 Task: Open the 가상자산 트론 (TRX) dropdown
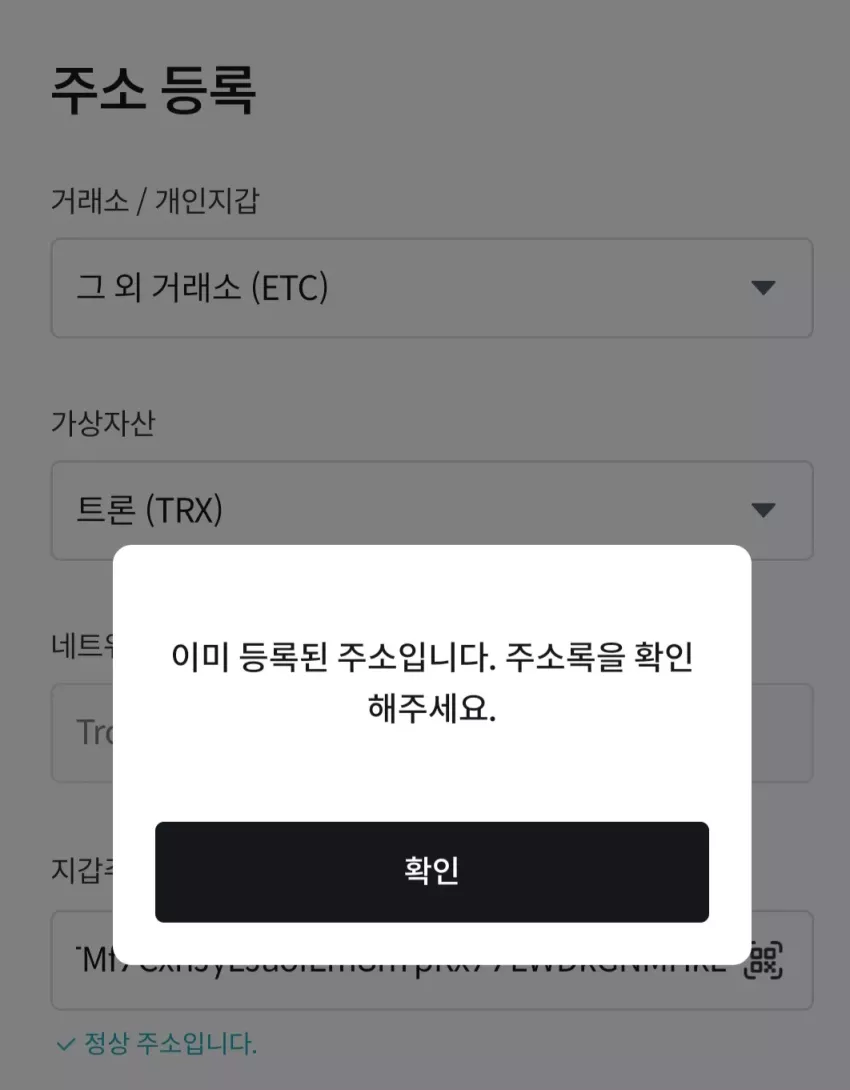[x=432, y=510]
